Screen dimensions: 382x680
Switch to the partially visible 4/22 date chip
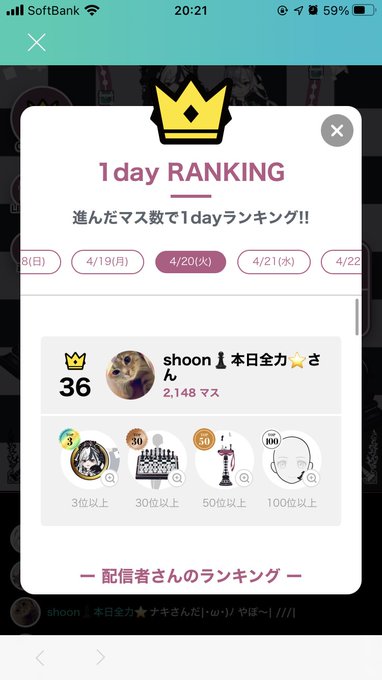click(x=341, y=262)
